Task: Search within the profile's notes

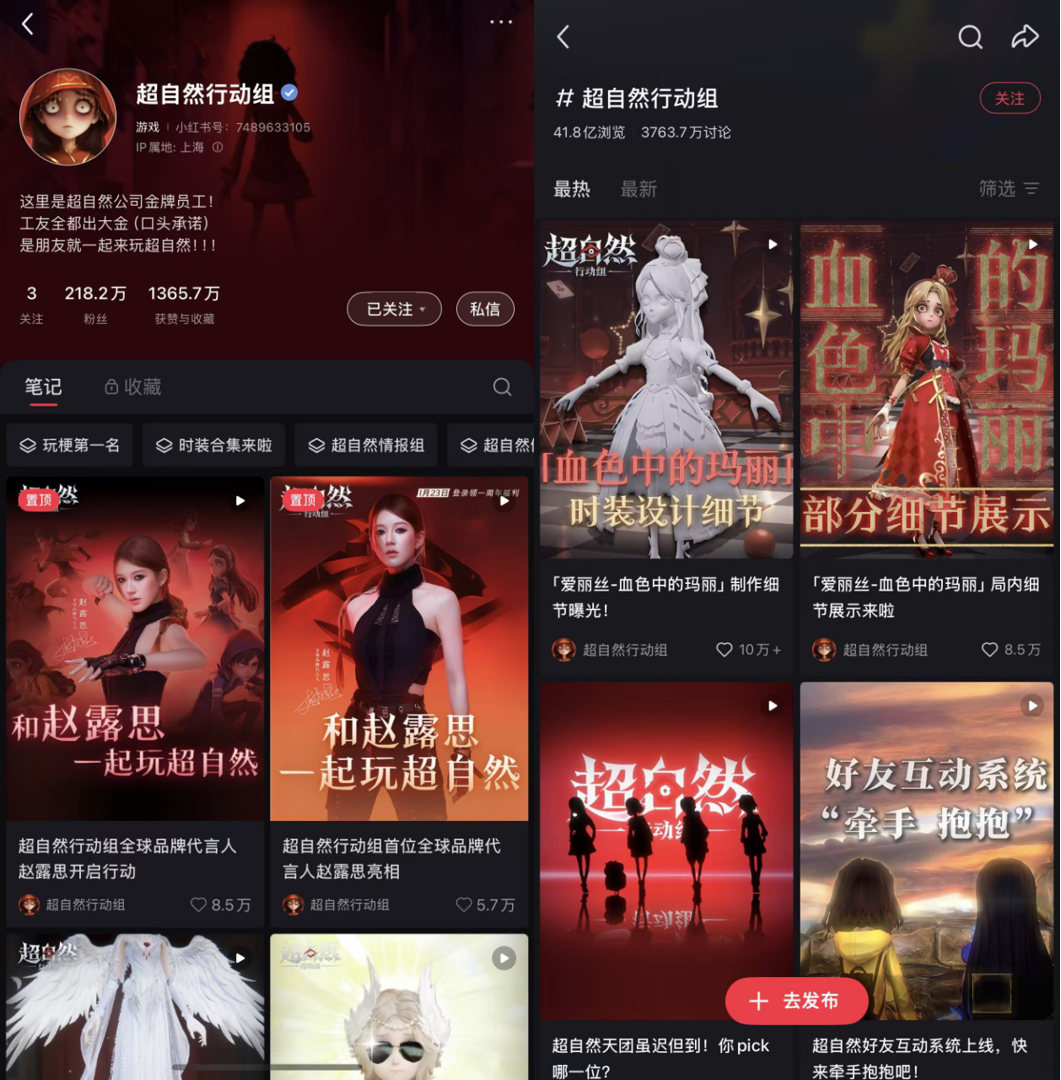Action: click(502, 387)
